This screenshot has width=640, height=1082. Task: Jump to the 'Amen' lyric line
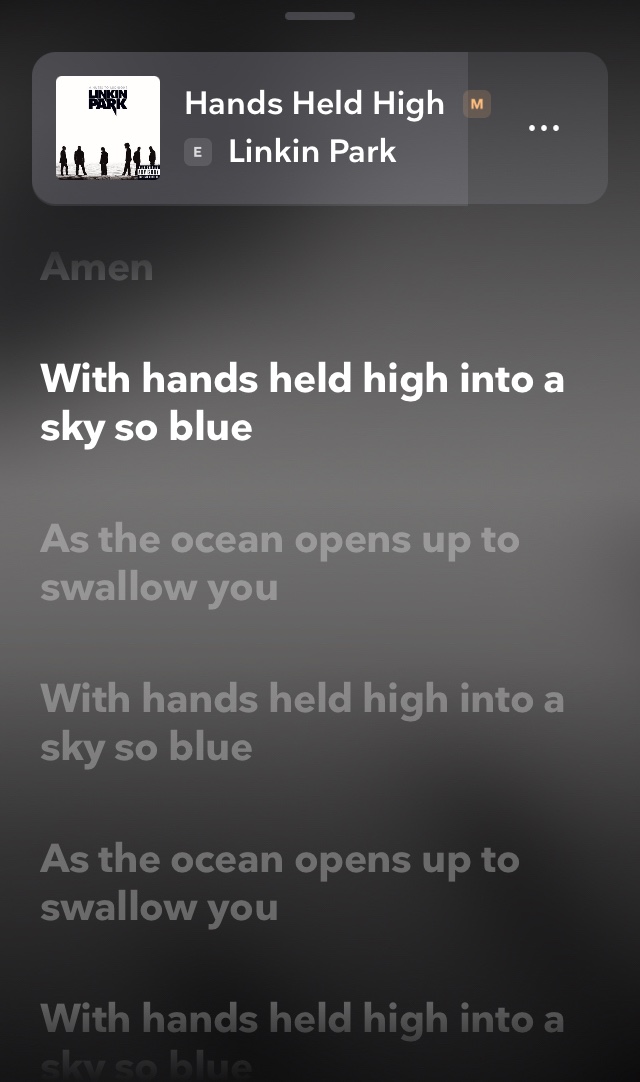point(97,268)
